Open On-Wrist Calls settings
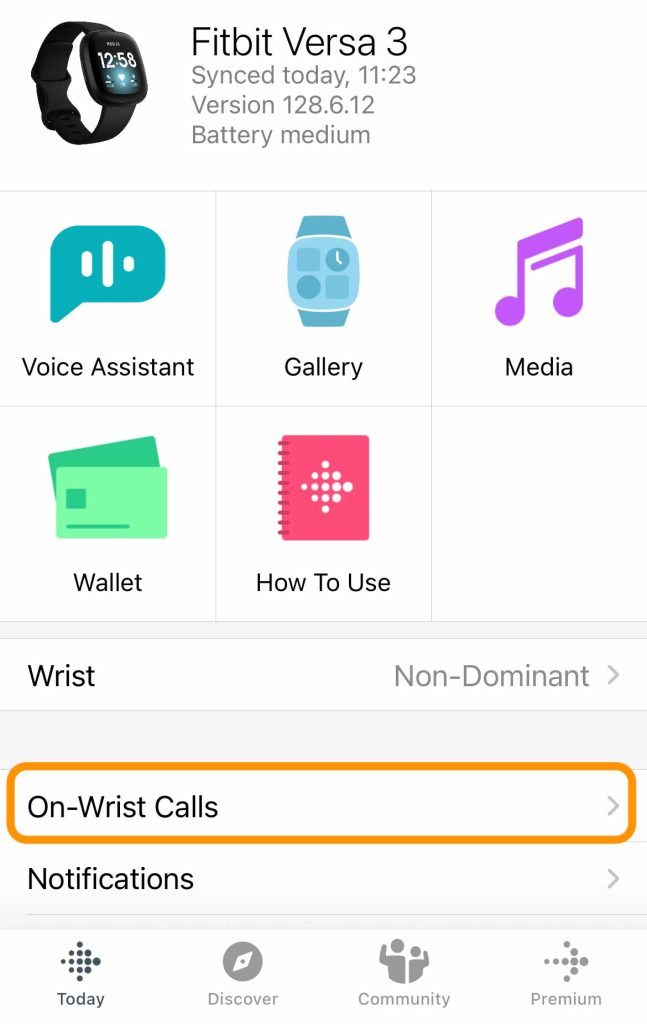Viewport: 647px width, 1024px height. point(323,806)
